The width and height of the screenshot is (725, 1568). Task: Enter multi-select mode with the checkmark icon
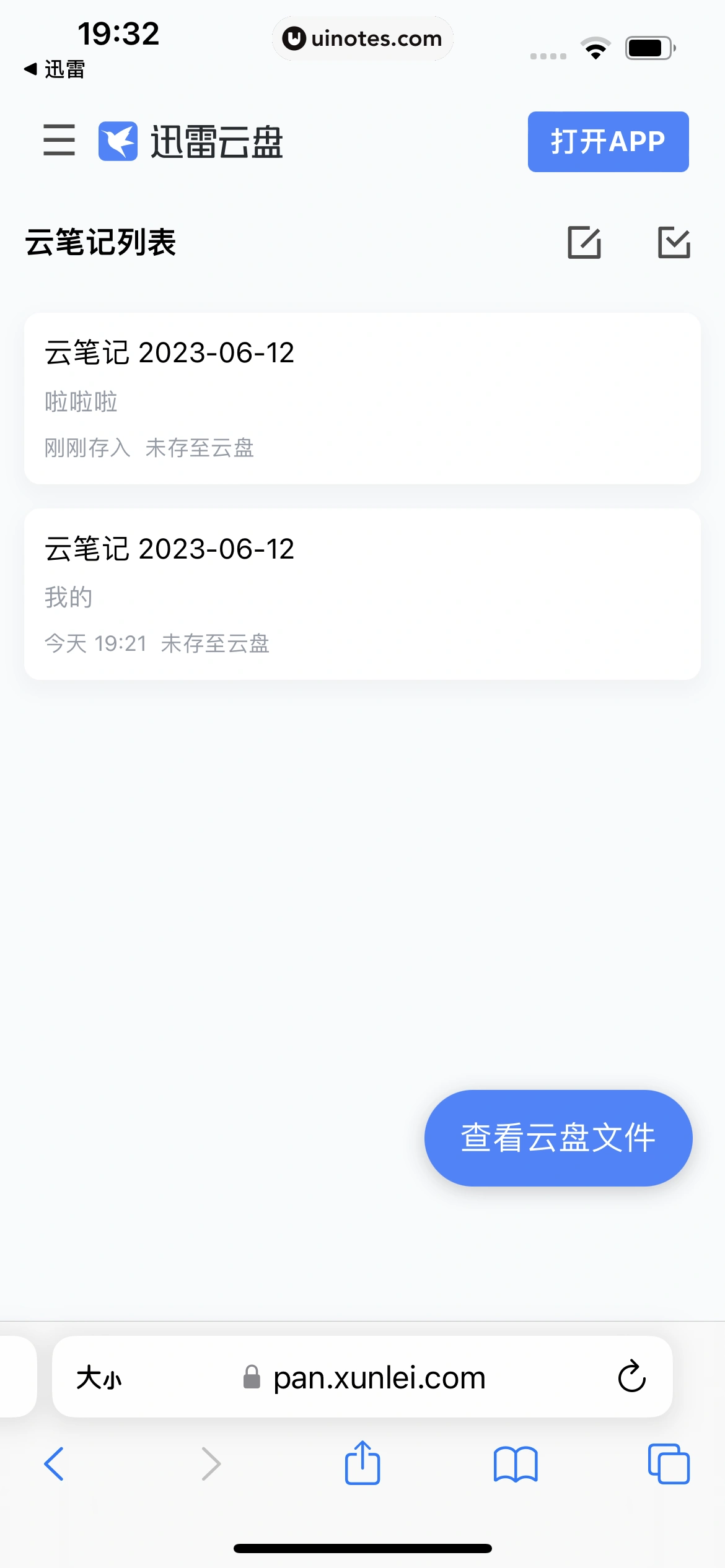(x=674, y=242)
